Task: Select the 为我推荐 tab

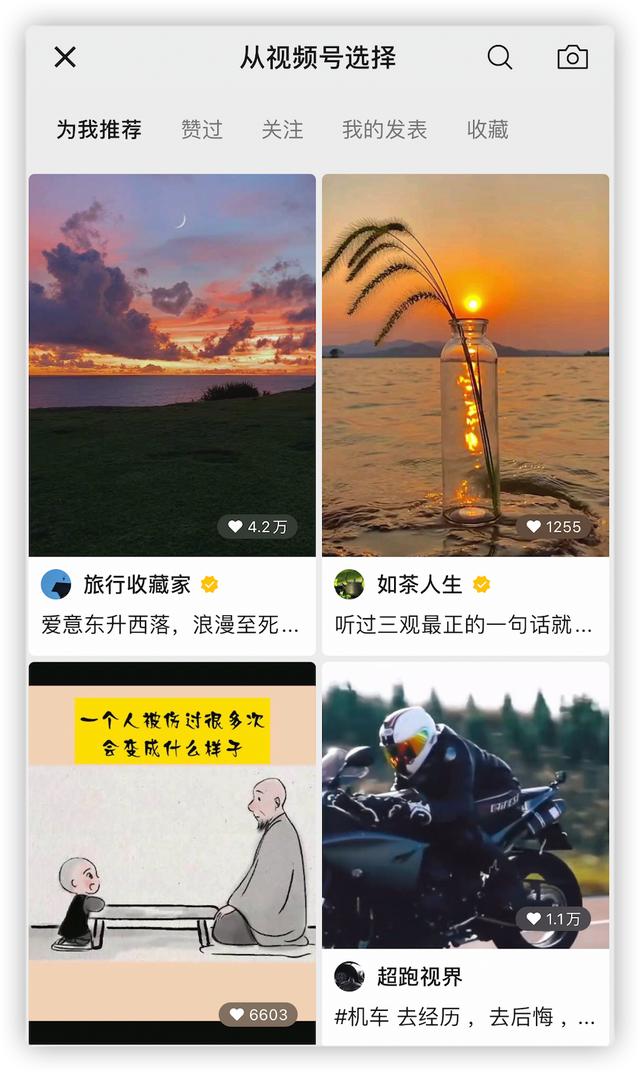Action: pyautogui.click(x=98, y=130)
